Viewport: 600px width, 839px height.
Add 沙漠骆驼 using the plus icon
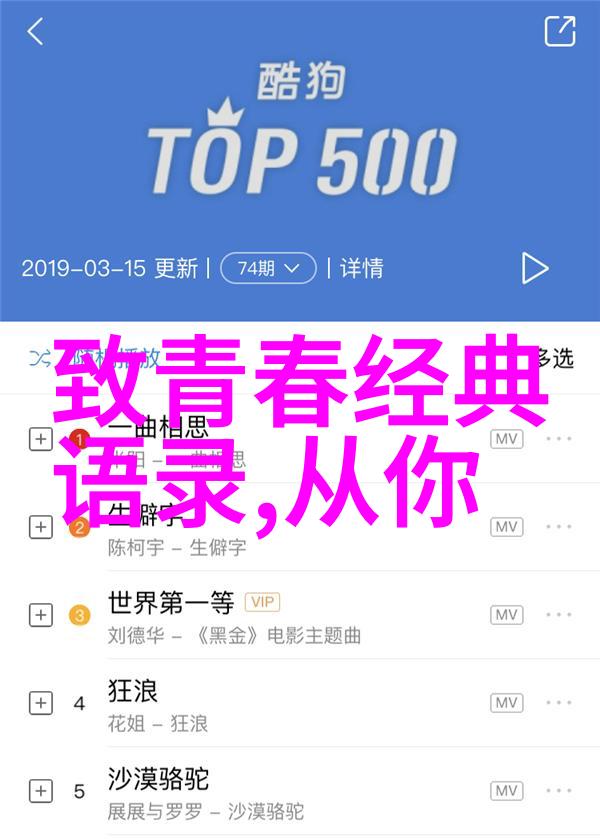tap(40, 791)
